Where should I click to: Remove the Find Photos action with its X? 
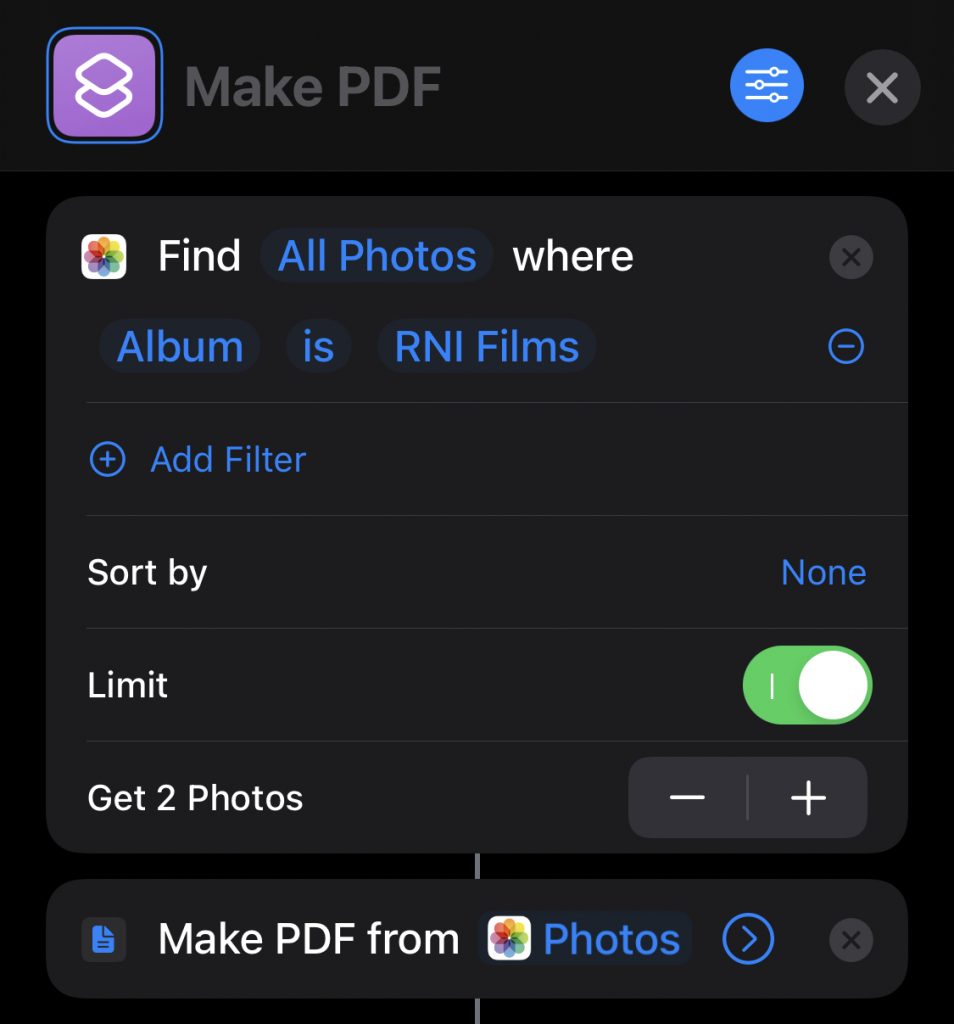[851, 257]
